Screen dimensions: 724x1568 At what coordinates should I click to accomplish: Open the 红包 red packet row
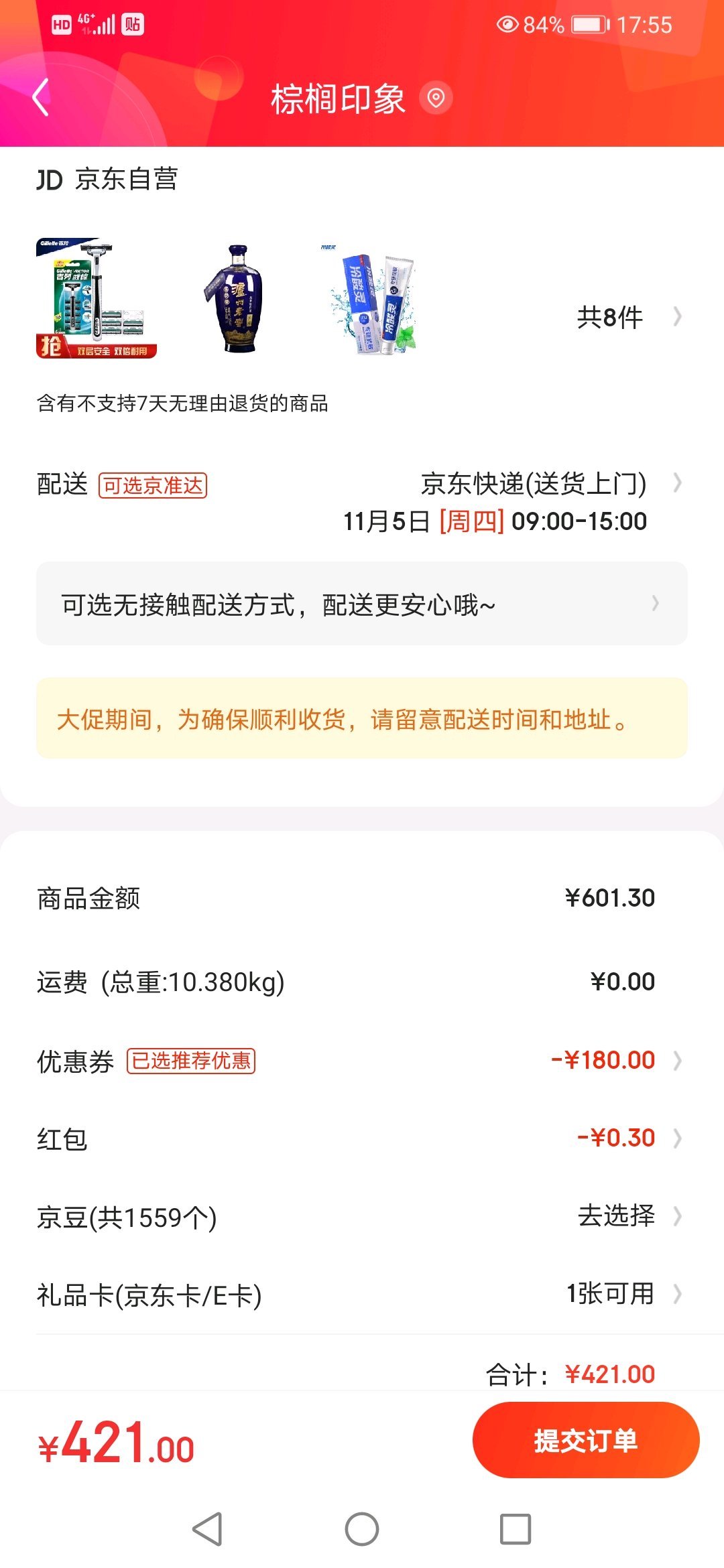pyautogui.click(x=362, y=1138)
